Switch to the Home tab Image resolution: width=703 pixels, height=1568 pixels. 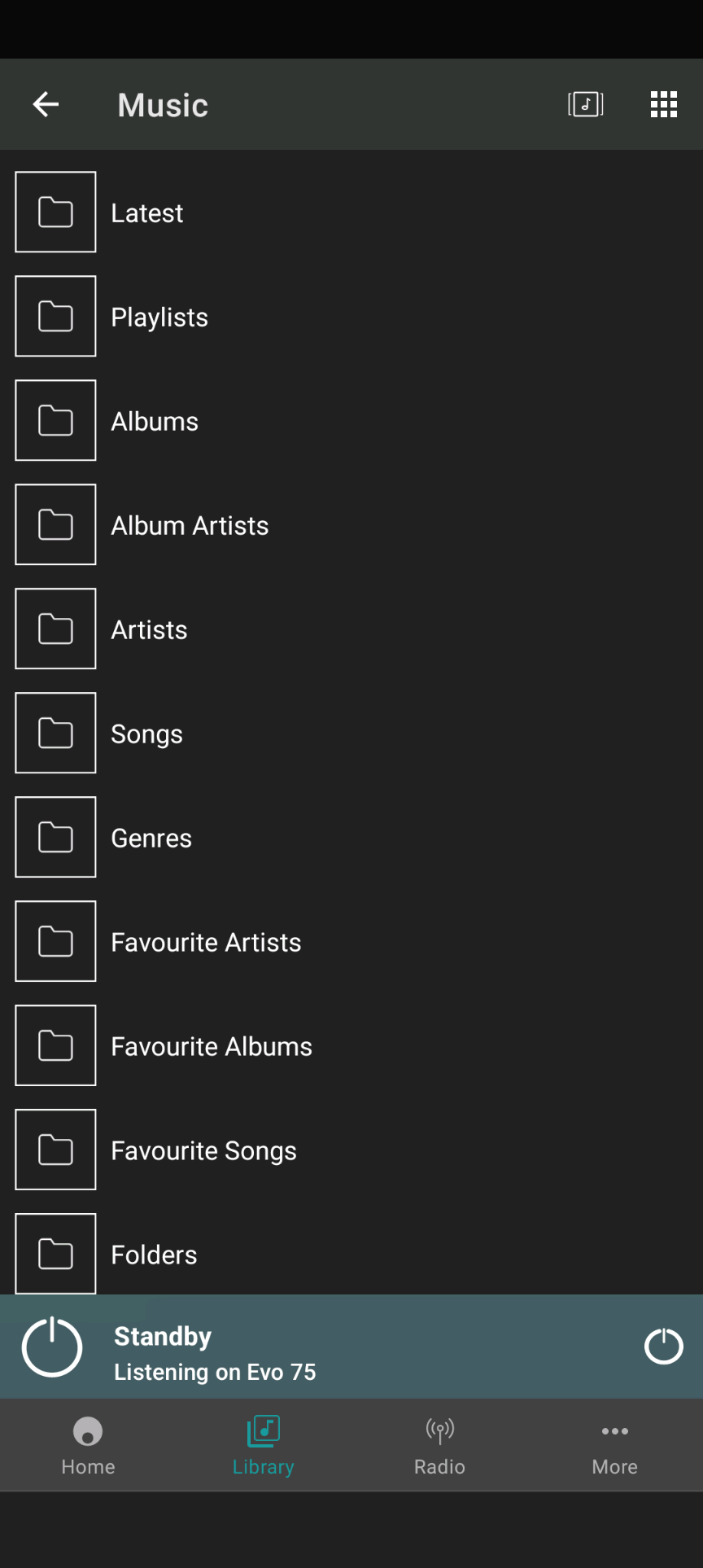coord(88,1444)
